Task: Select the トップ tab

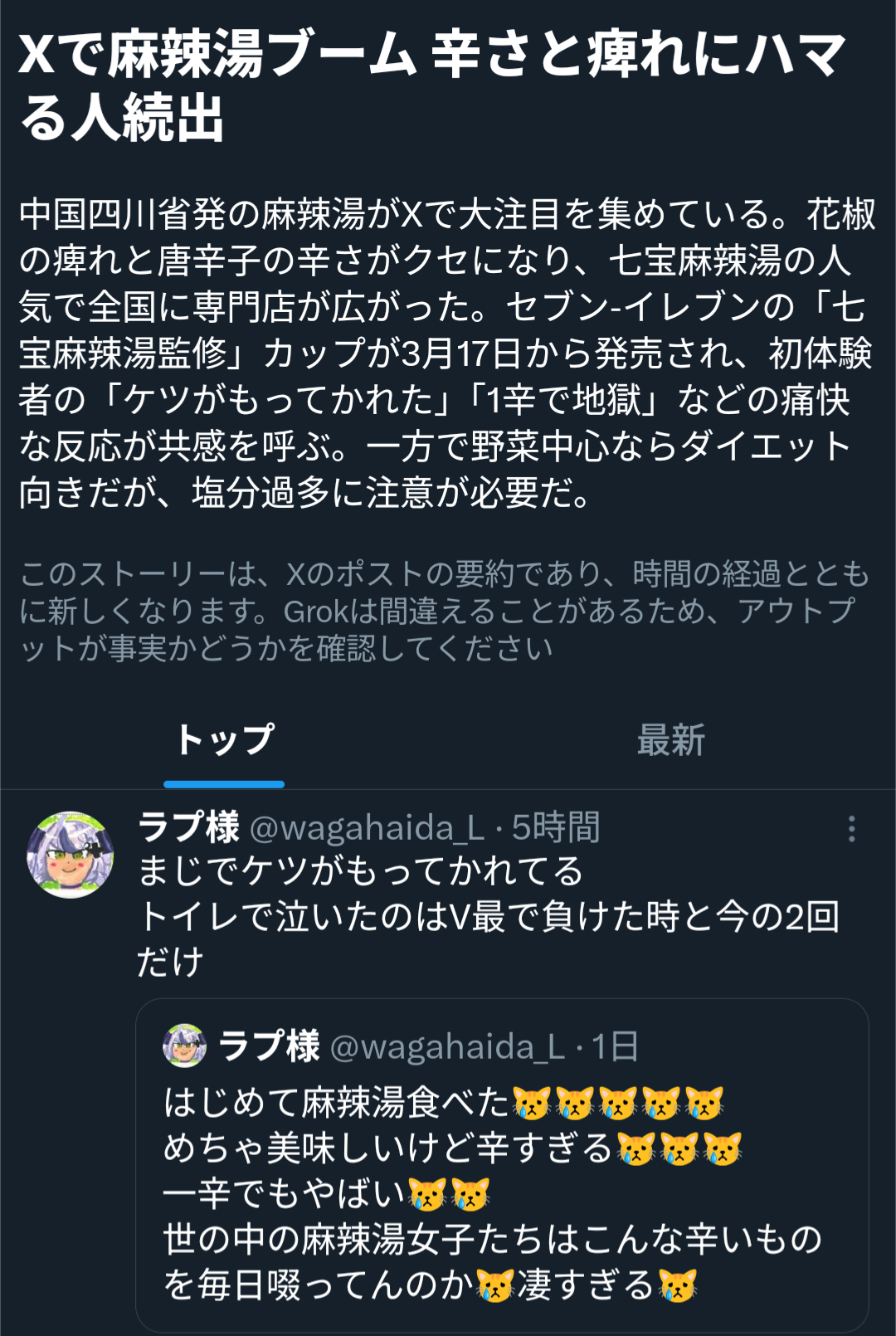Action: click(224, 740)
